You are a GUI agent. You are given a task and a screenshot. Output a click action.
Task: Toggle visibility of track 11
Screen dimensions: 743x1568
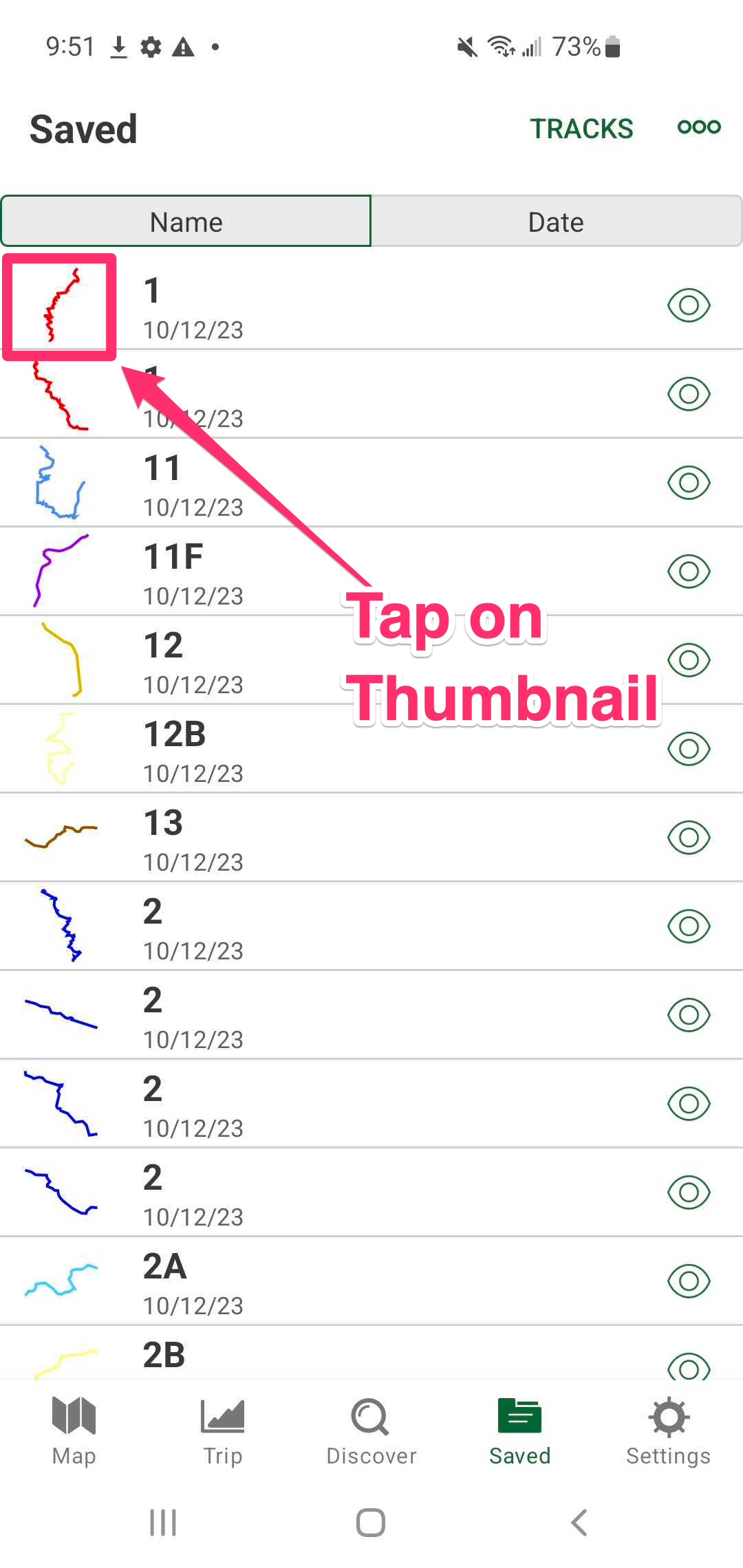(689, 483)
